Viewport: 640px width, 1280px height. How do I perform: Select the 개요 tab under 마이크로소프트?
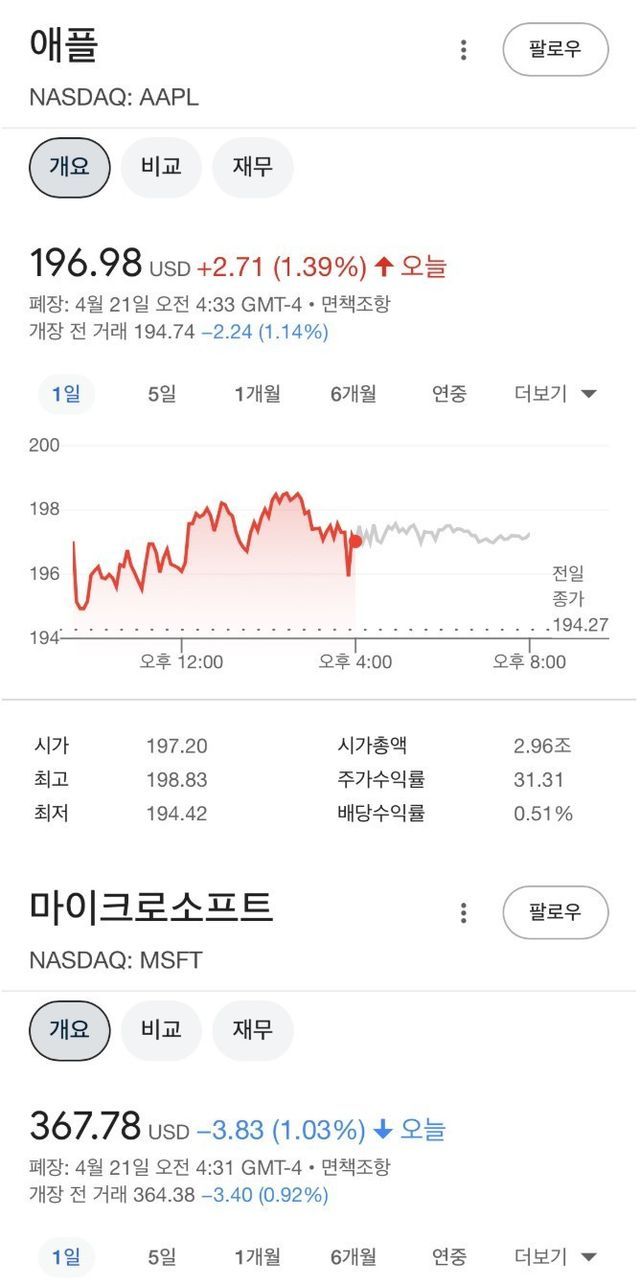point(69,1030)
